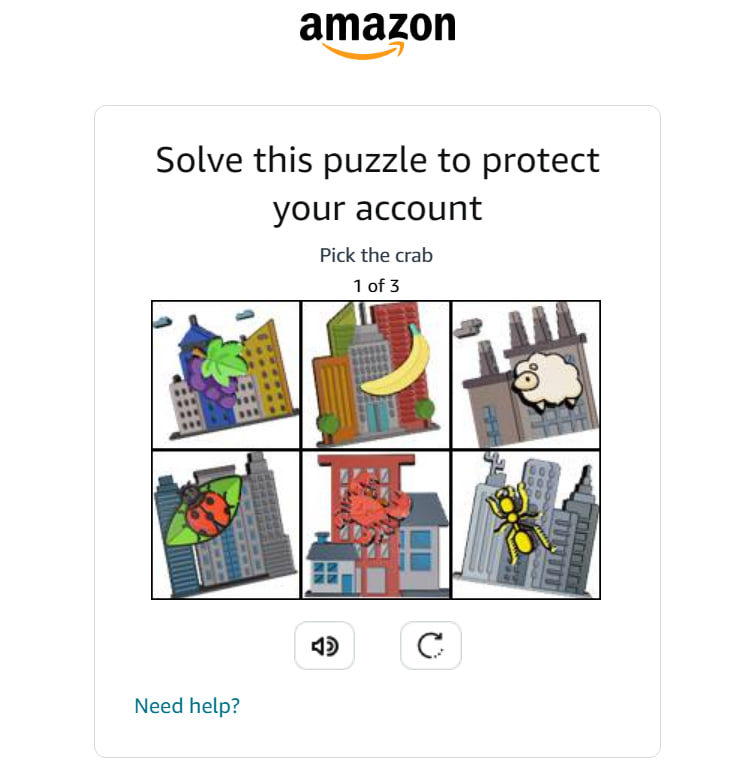Screen dimensions: 737x771
Task: Refresh to get a new puzzle
Action: point(430,646)
